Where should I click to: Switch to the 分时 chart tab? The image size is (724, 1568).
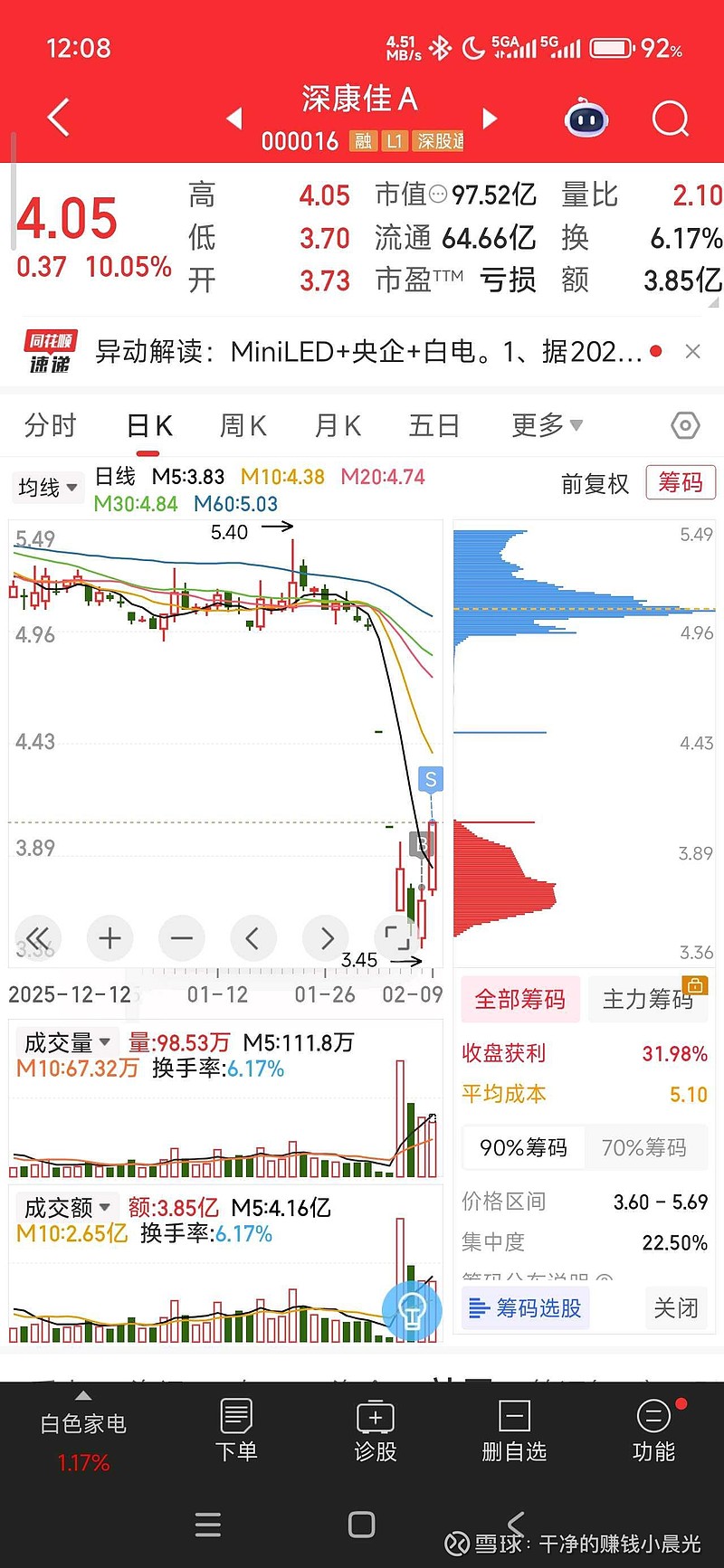pyautogui.click(x=50, y=425)
